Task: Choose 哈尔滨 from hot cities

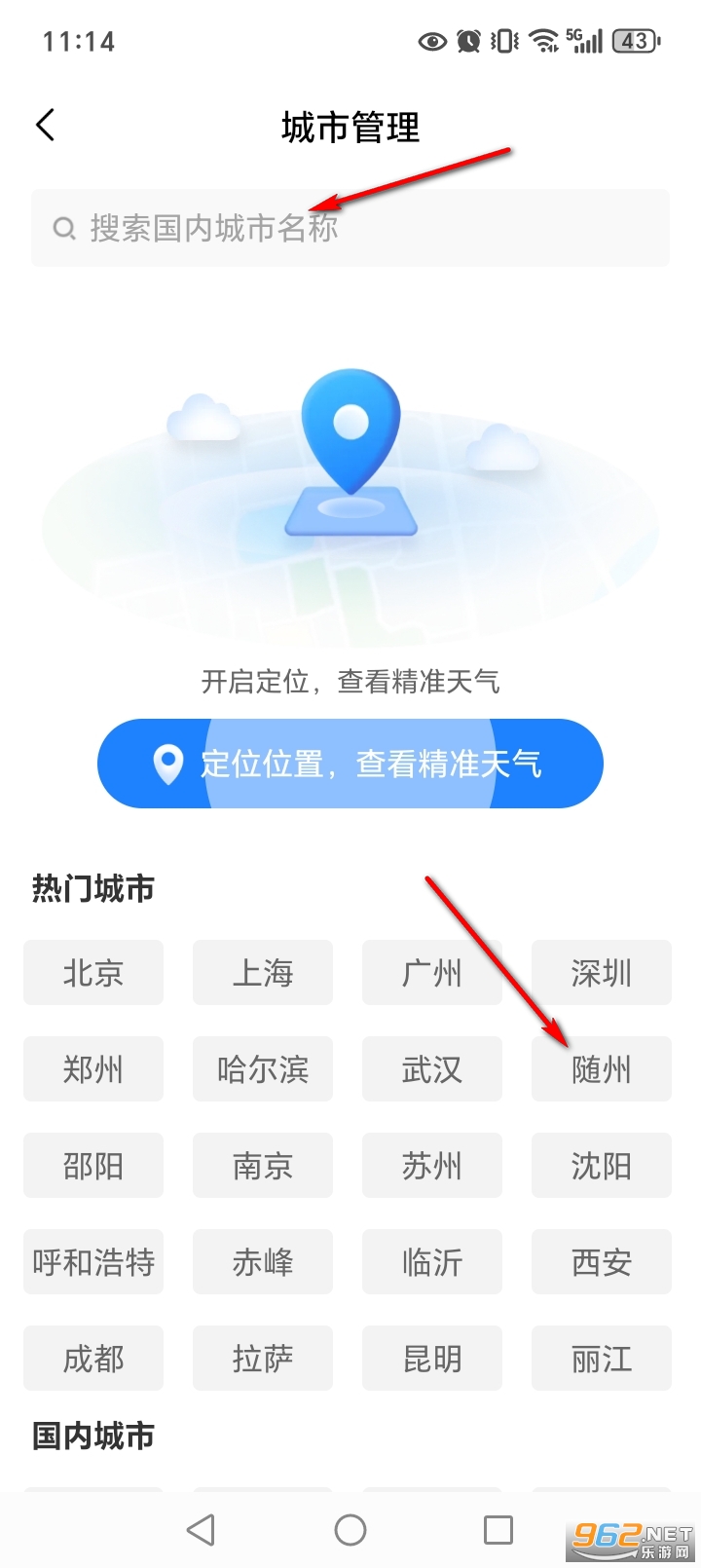Action: (x=263, y=1068)
